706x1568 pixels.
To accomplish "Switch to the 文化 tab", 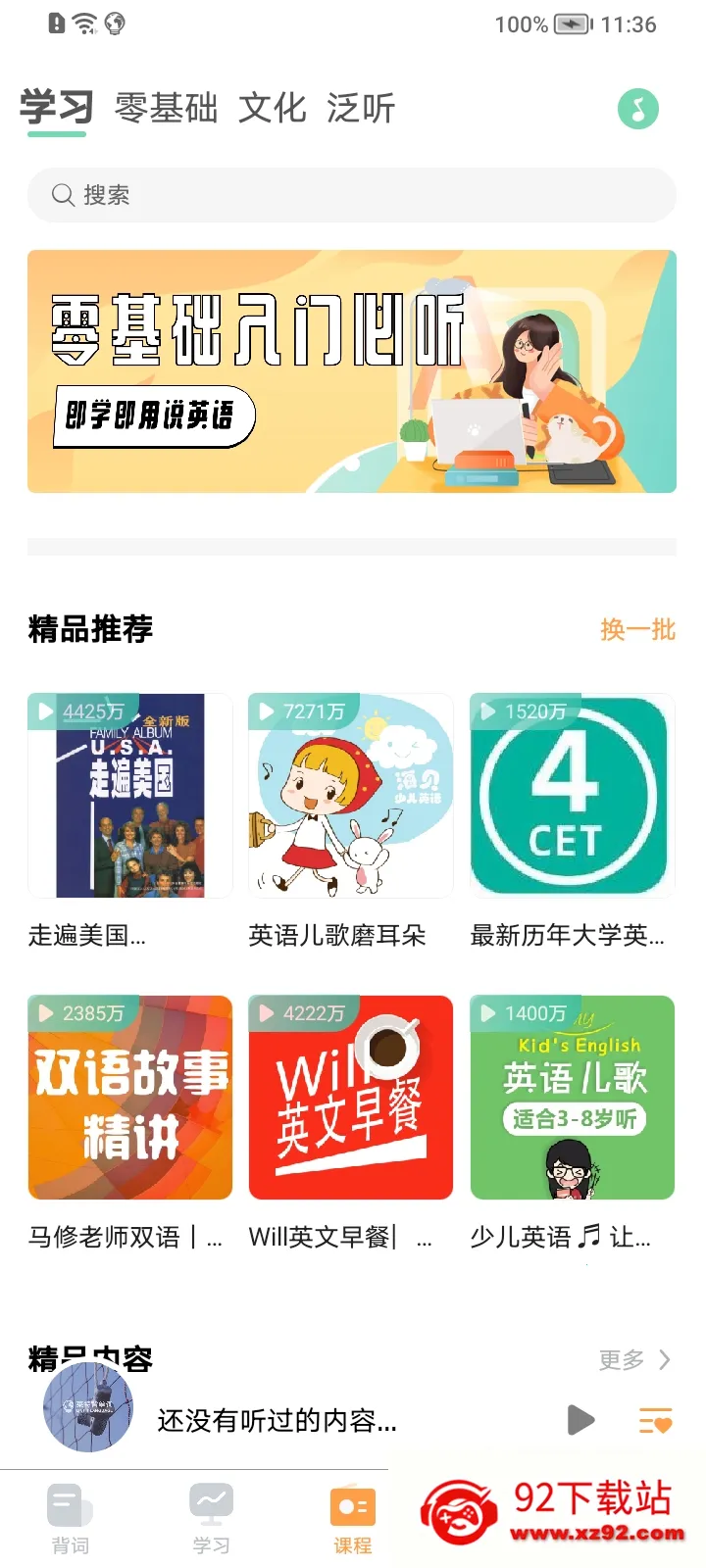I will coord(273,108).
